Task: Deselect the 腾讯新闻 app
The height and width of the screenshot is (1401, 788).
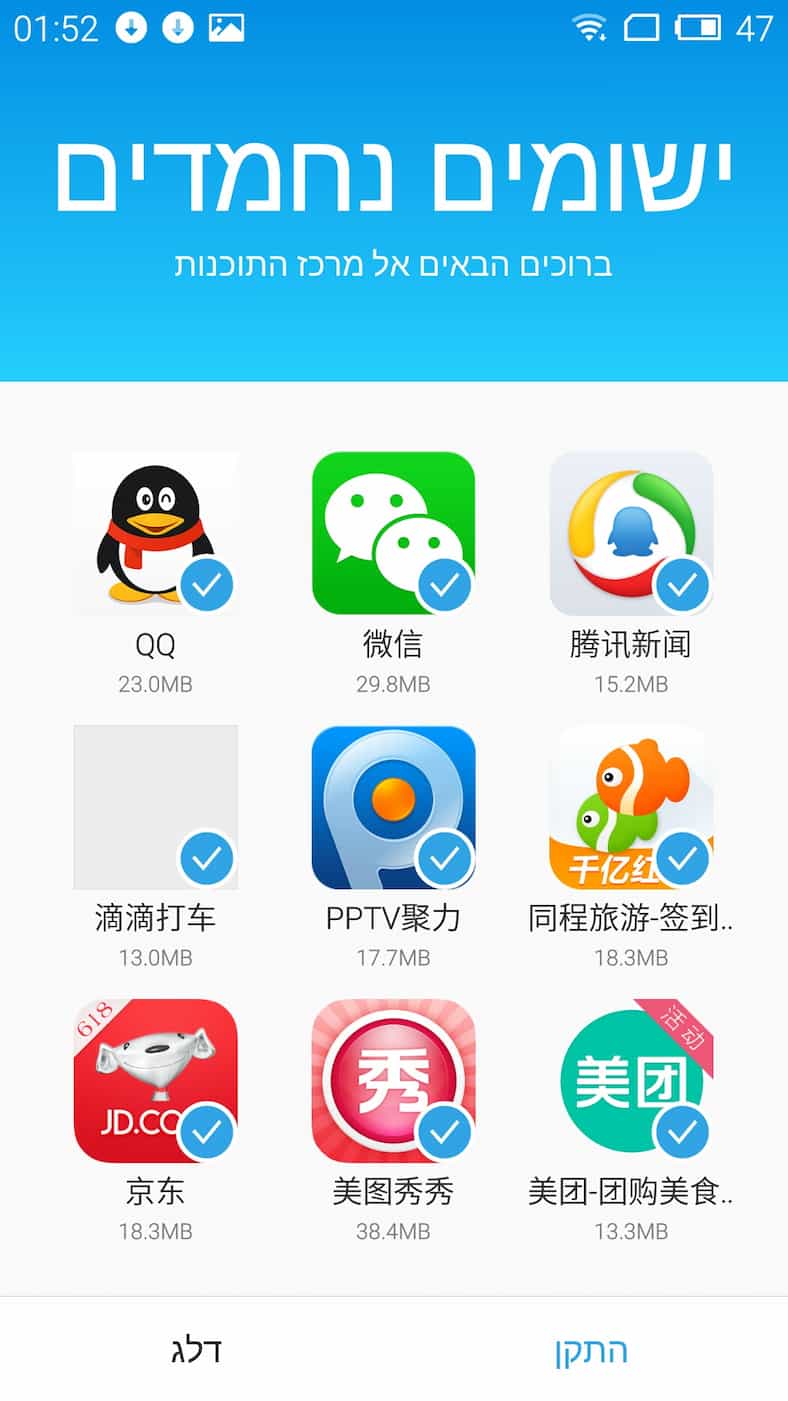Action: tap(683, 585)
